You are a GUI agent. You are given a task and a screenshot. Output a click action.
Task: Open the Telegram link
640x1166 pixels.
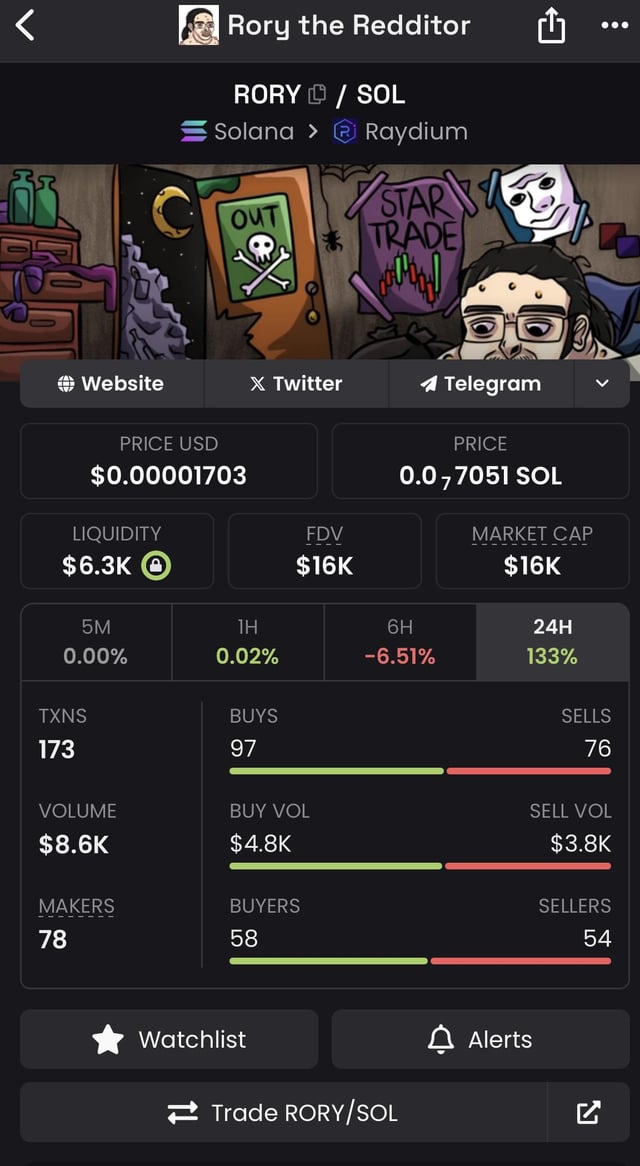(x=481, y=384)
